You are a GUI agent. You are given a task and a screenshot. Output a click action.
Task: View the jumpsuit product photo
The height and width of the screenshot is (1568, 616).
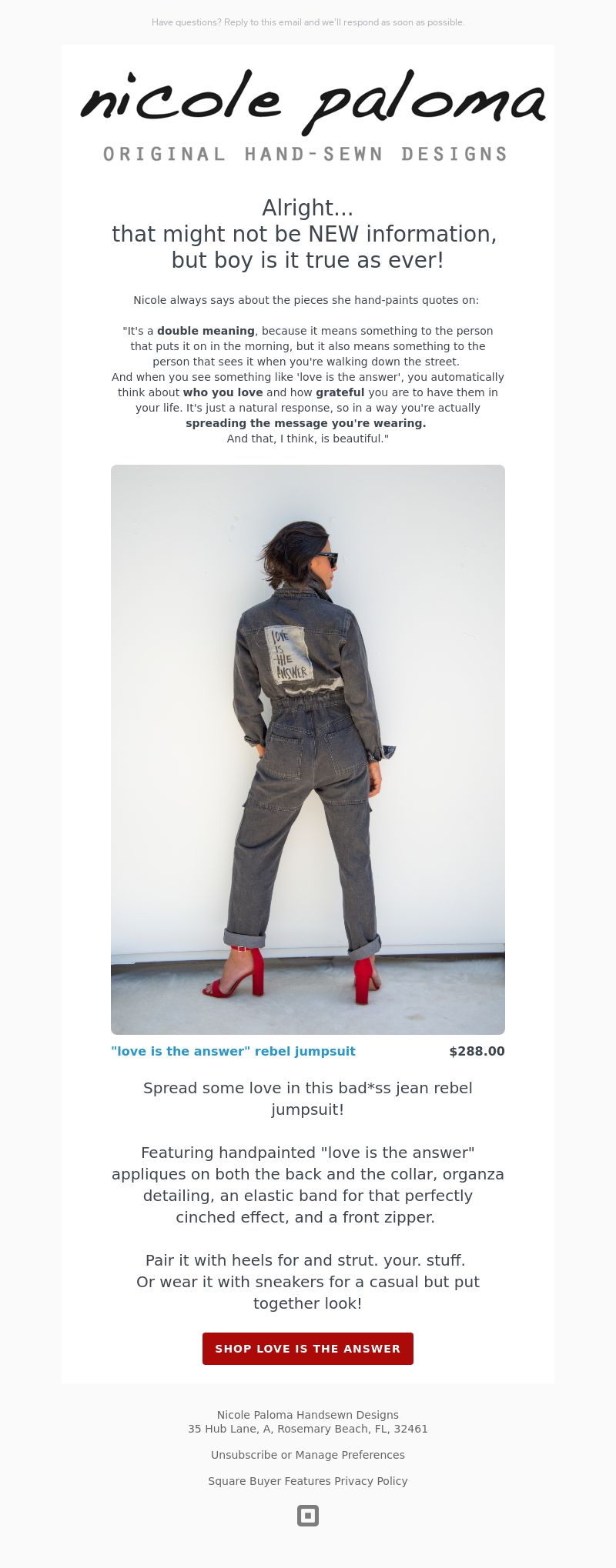308,749
